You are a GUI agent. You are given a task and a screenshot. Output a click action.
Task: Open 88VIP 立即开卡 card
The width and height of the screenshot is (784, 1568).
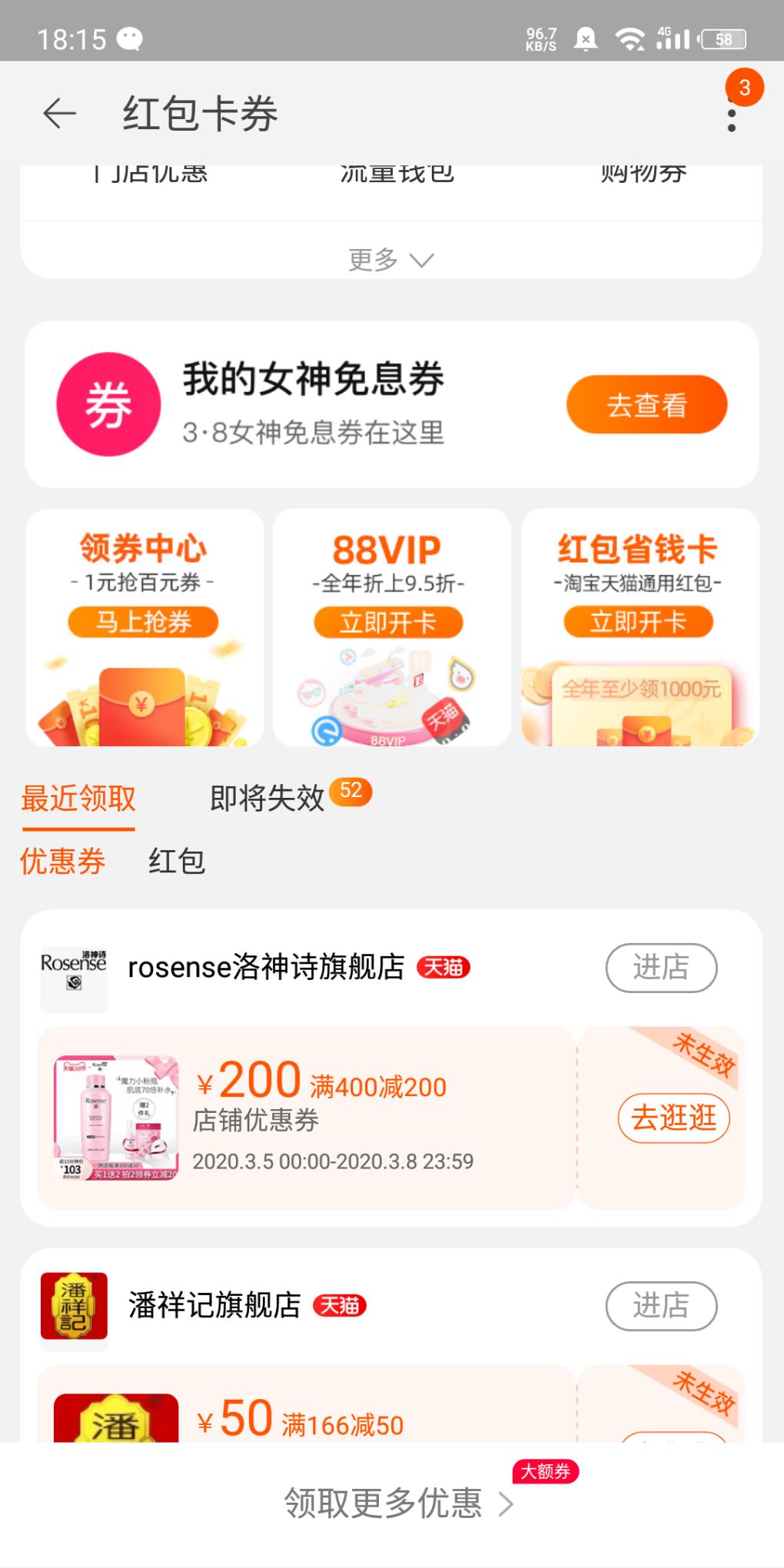tap(388, 622)
